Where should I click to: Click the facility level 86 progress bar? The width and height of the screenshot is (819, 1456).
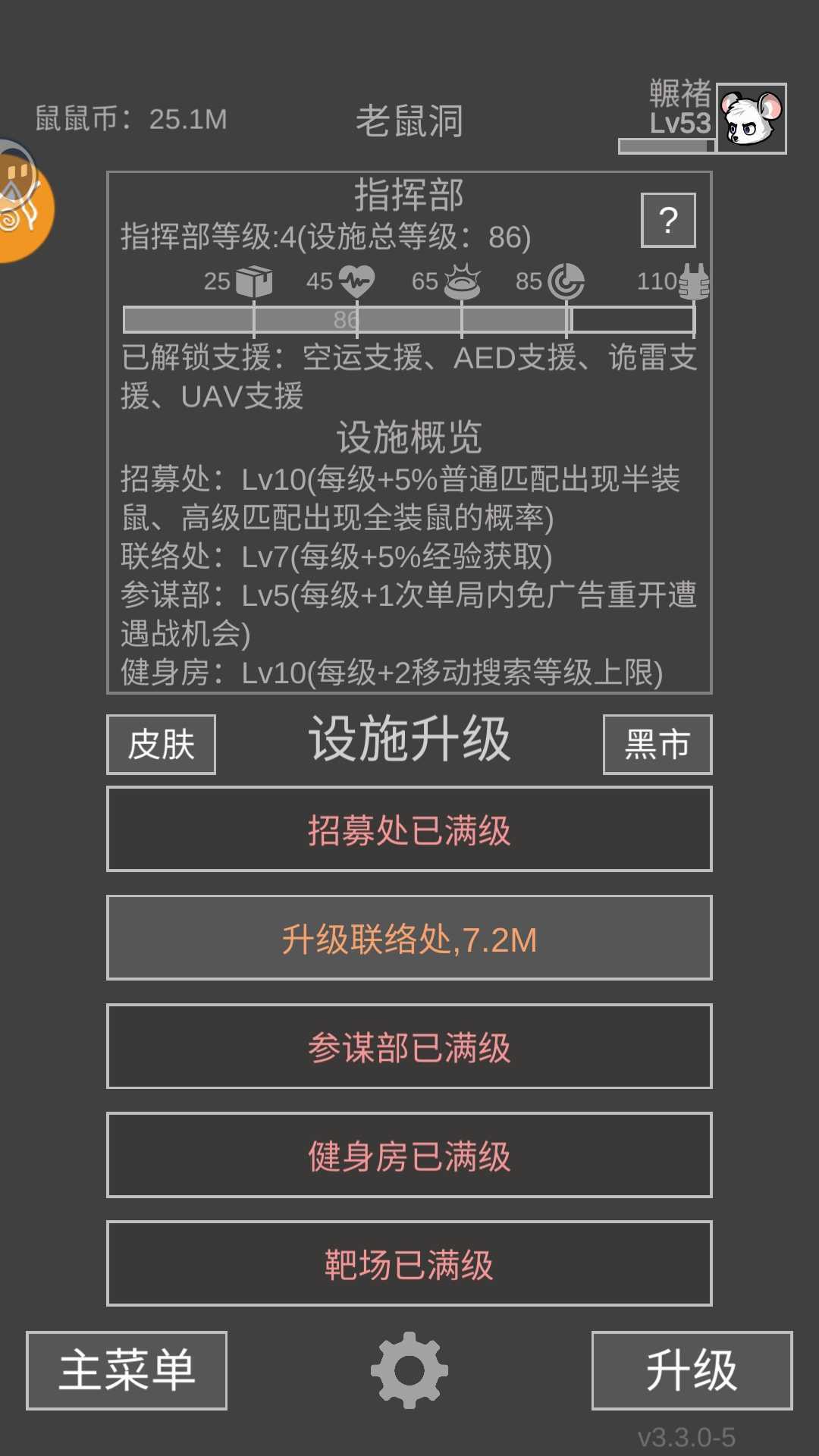409,318
